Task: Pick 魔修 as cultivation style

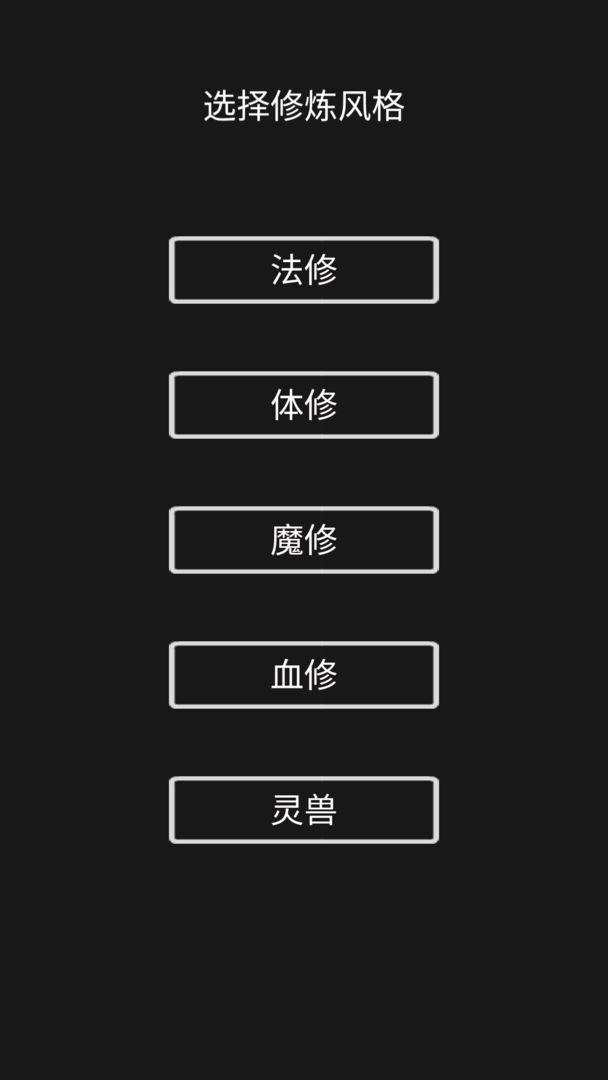Action: [304, 540]
